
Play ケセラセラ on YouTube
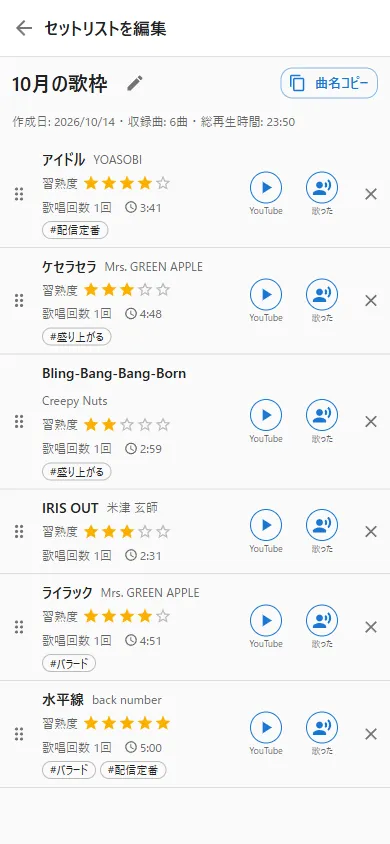click(266, 294)
